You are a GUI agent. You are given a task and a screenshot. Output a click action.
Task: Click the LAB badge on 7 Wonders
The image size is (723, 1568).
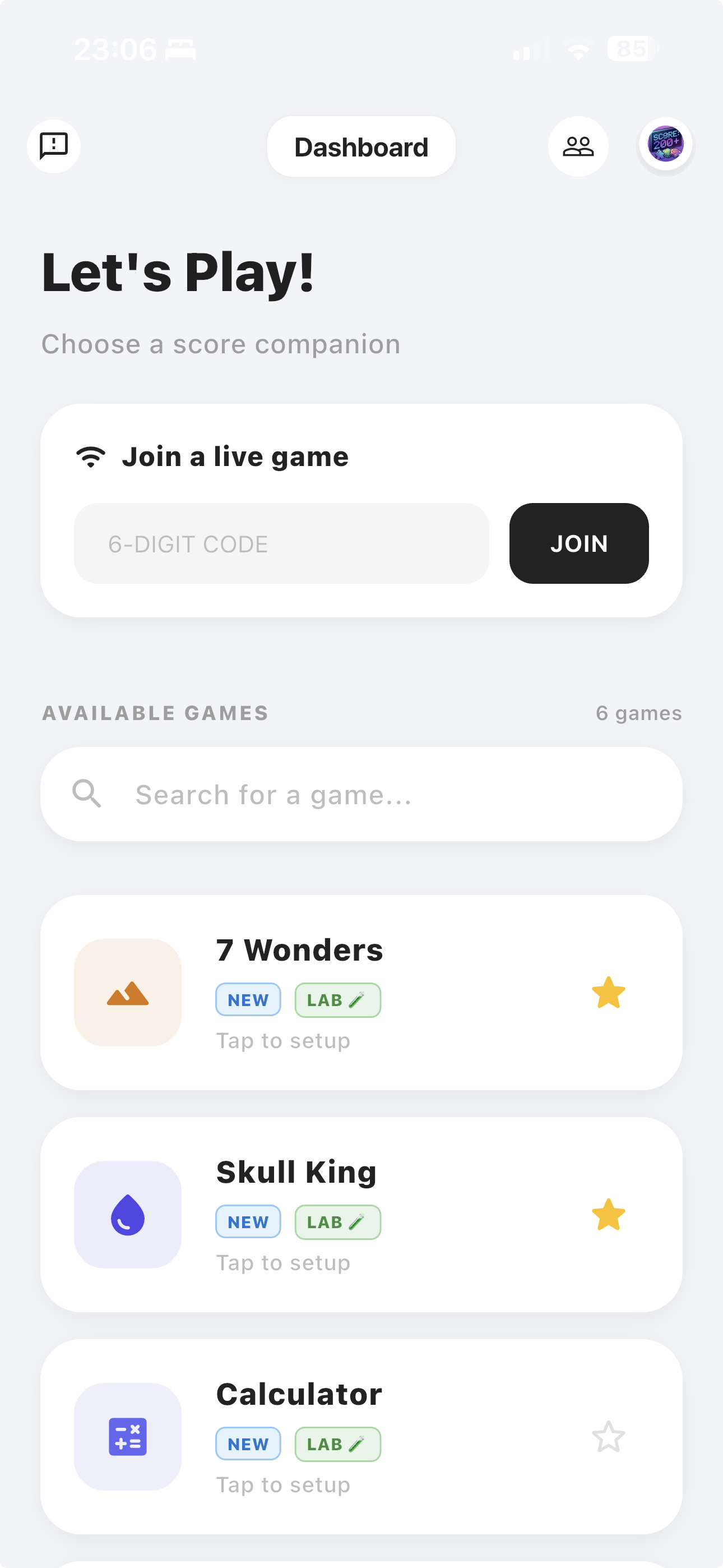click(x=338, y=999)
